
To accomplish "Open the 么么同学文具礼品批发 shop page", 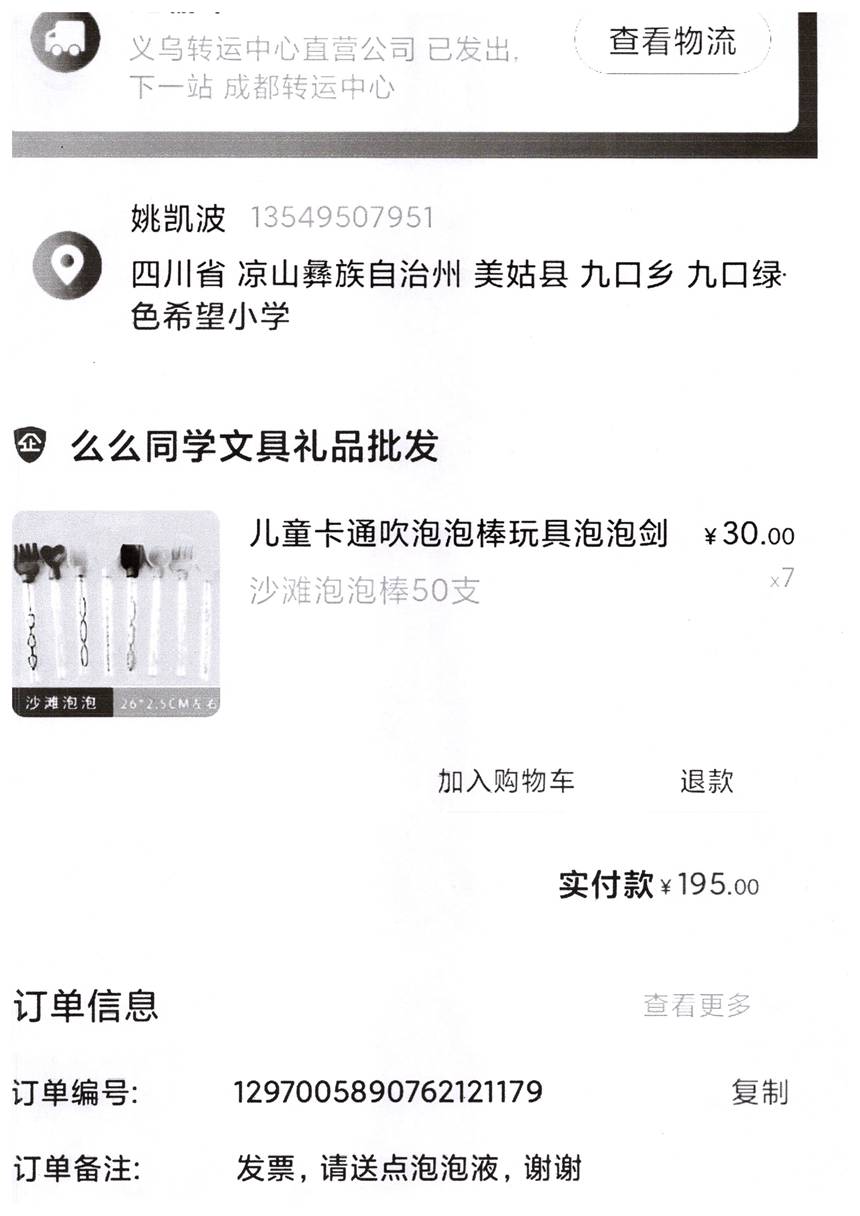I will (x=254, y=446).
